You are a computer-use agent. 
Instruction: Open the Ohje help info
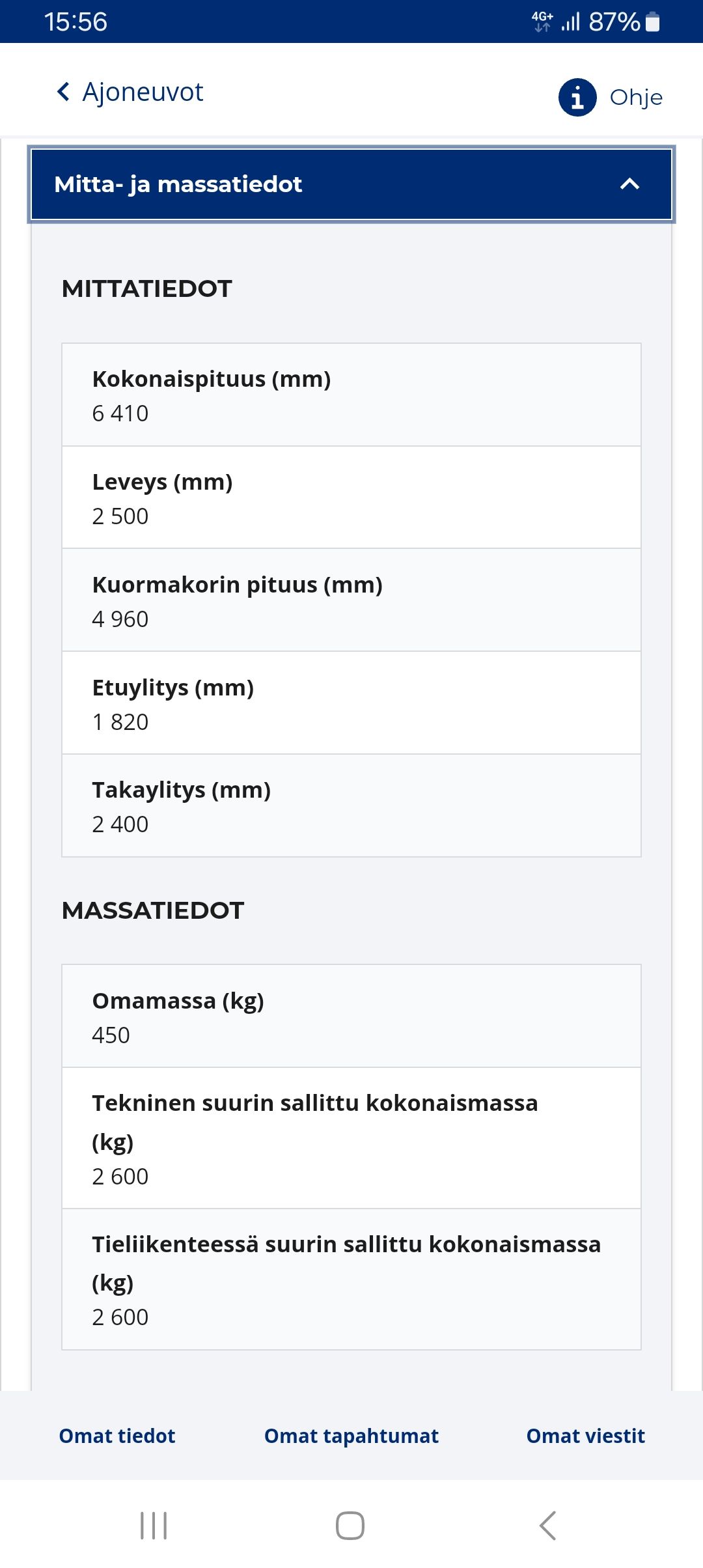point(611,98)
